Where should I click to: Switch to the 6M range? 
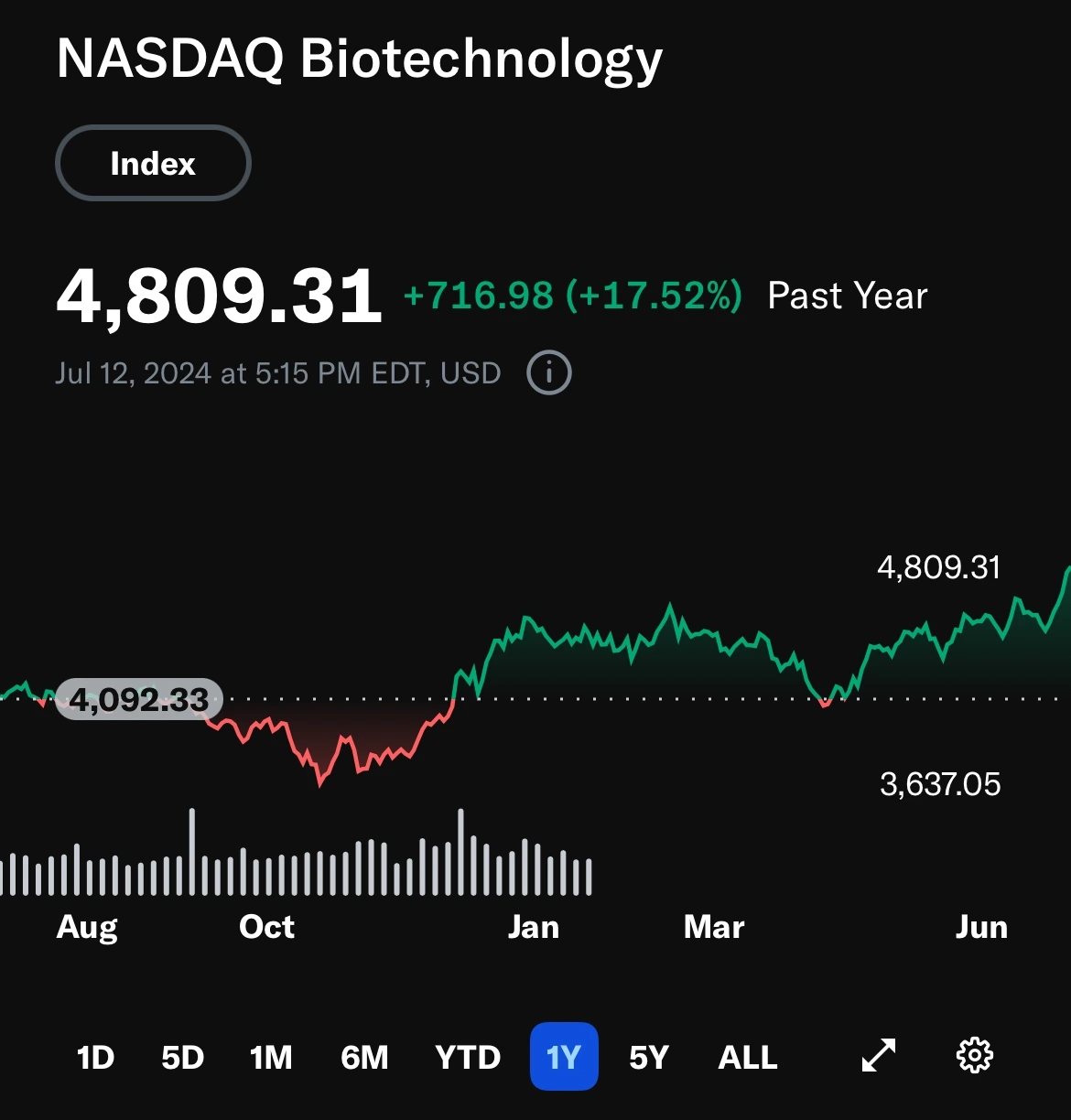click(364, 1057)
